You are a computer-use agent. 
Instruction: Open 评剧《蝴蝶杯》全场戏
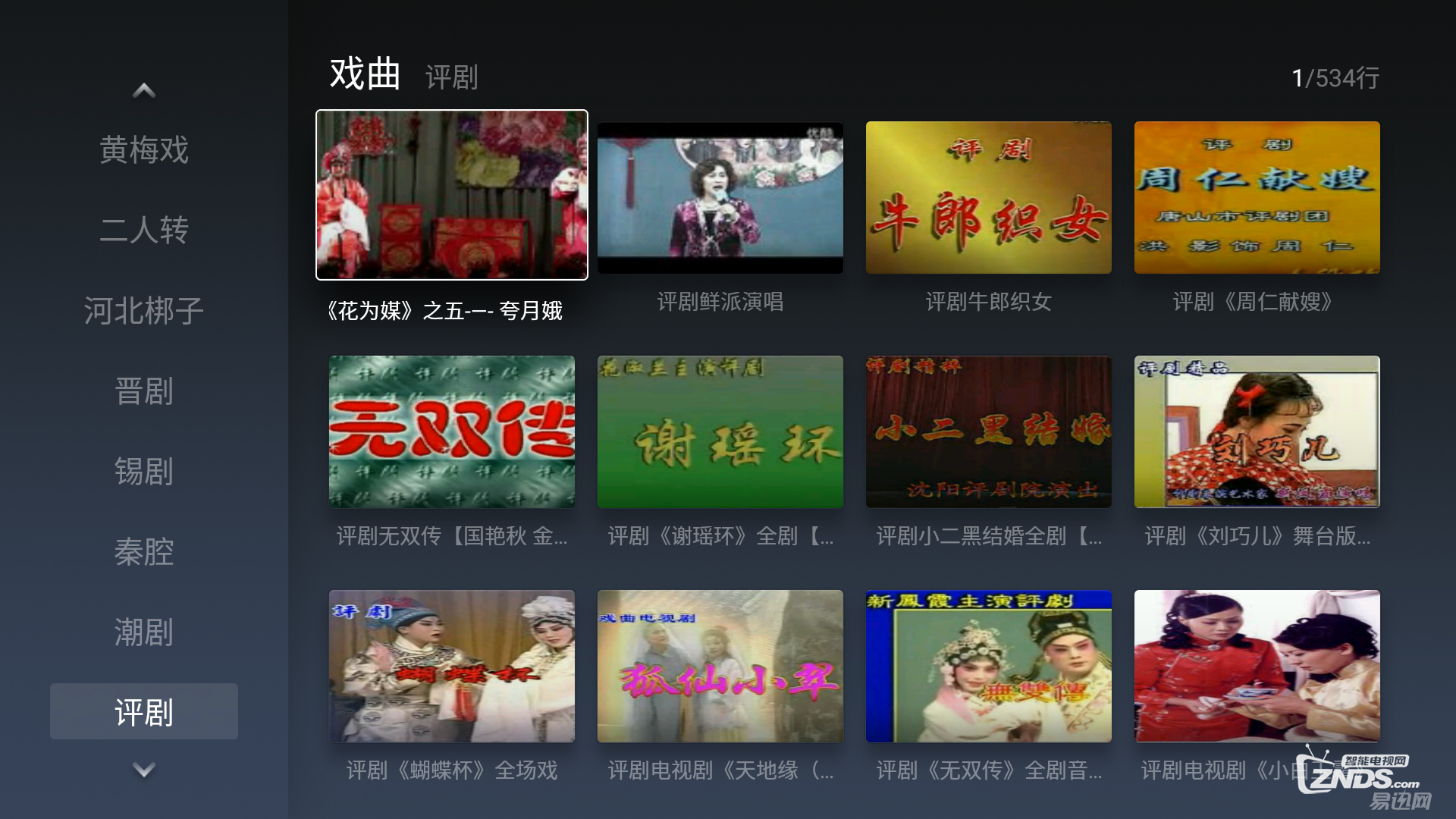(x=451, y=666)
